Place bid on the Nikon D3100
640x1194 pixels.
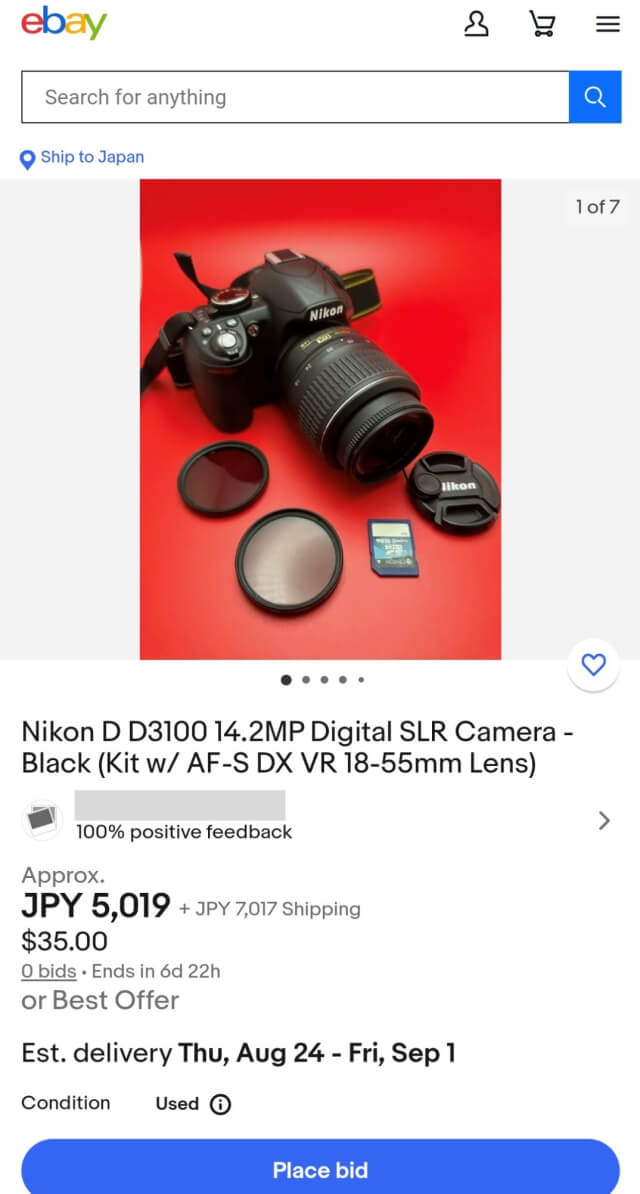pos(320,1169)
